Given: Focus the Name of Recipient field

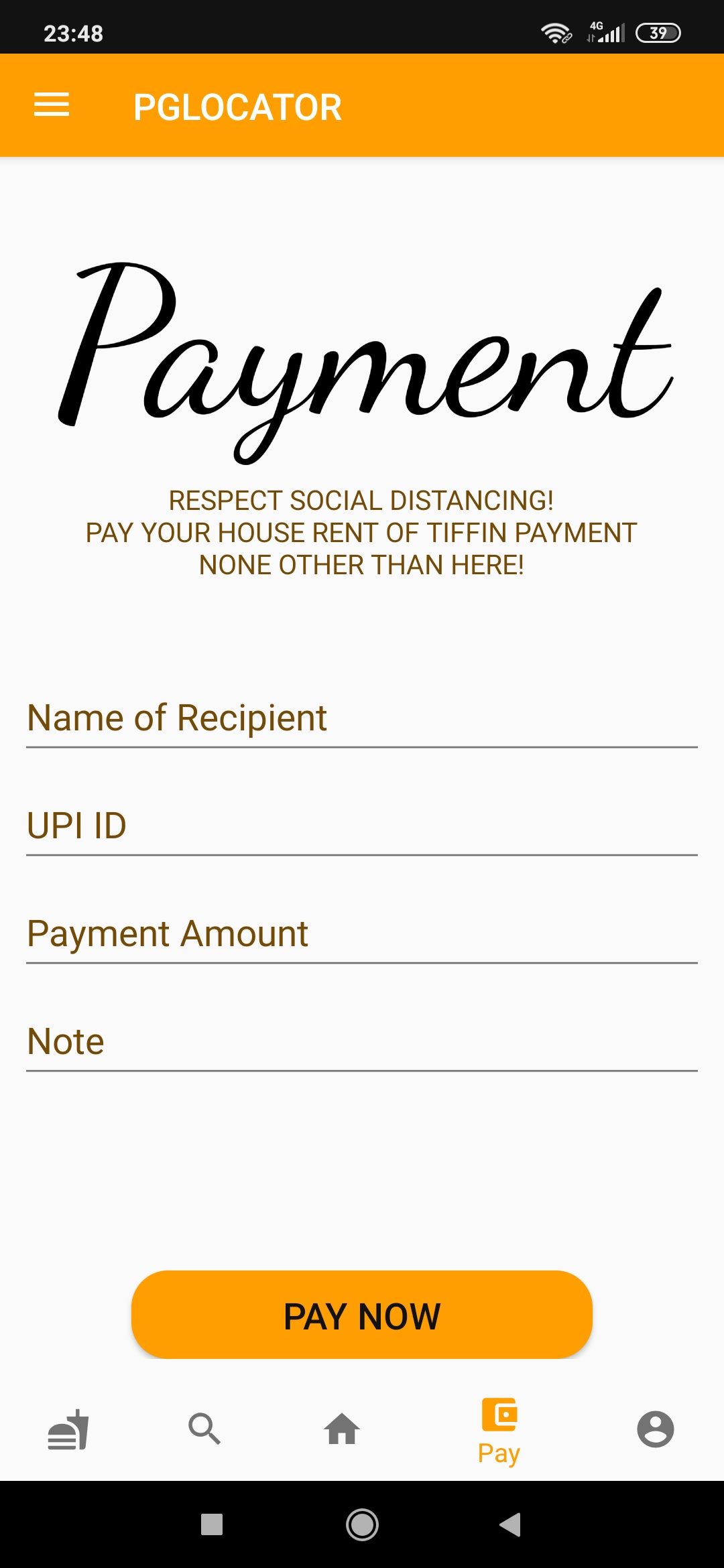Looking at the screenshot, I should coord(362,720).
